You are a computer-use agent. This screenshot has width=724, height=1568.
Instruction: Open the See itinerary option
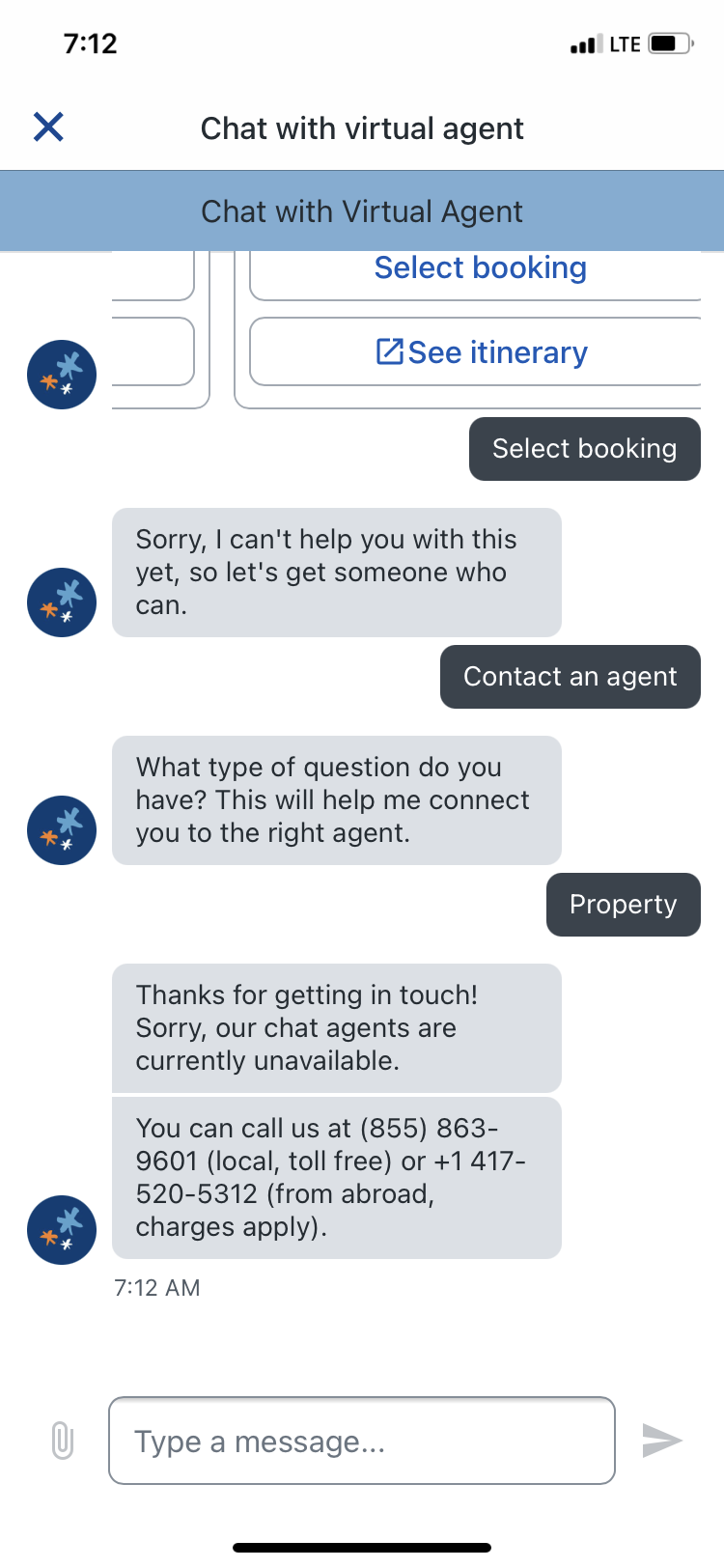[x=480, y=351]
